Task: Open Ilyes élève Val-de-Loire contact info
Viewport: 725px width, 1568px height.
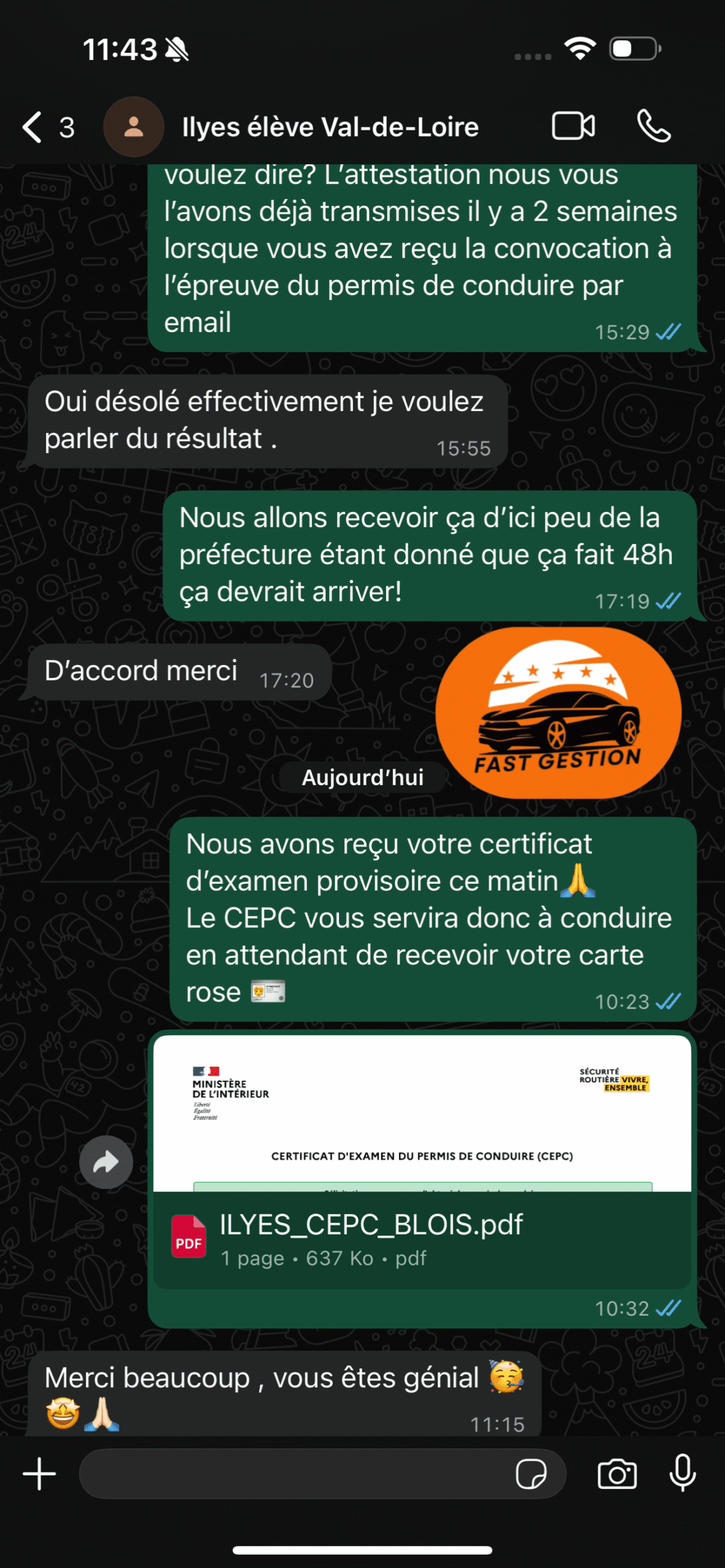Action: point(330,127)
